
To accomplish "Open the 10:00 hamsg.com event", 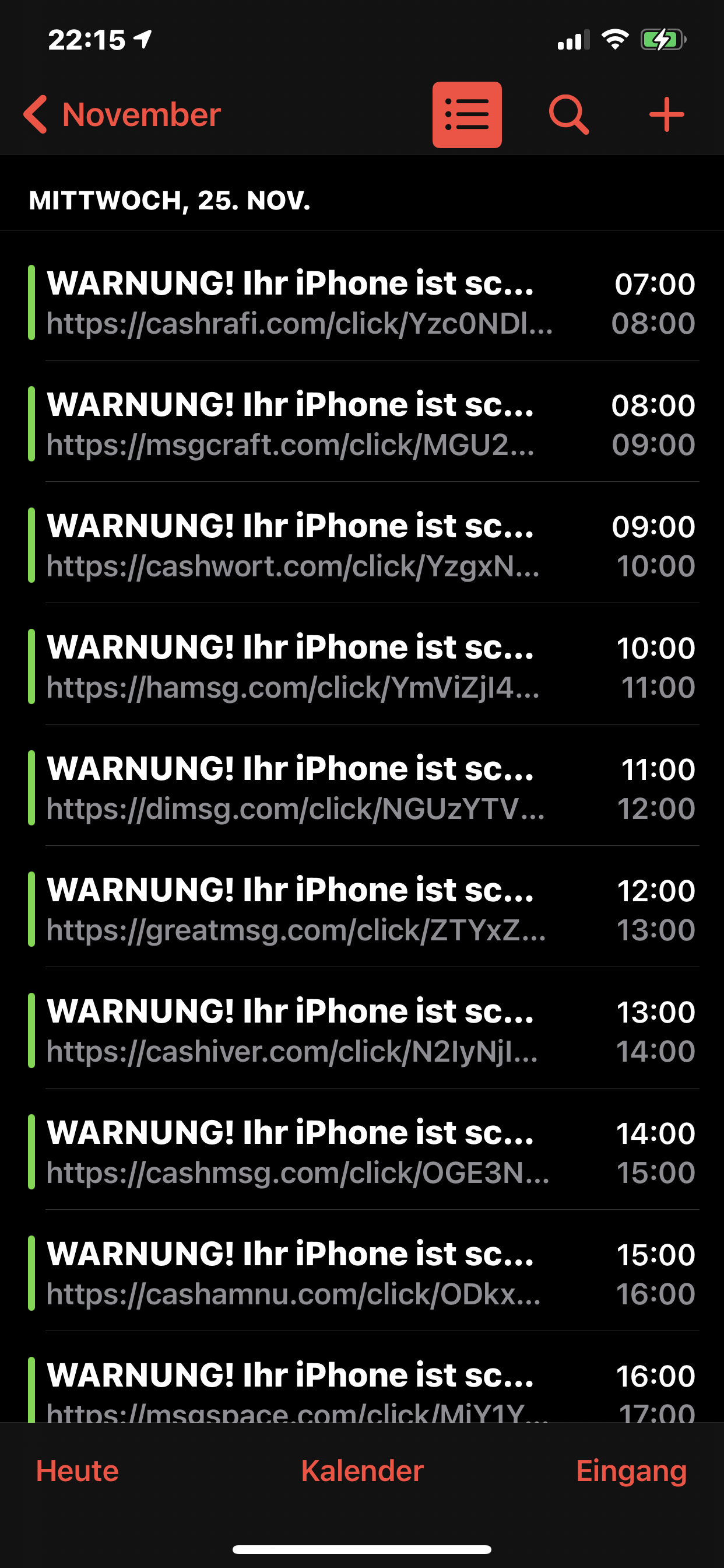I will tap(362, 666).
